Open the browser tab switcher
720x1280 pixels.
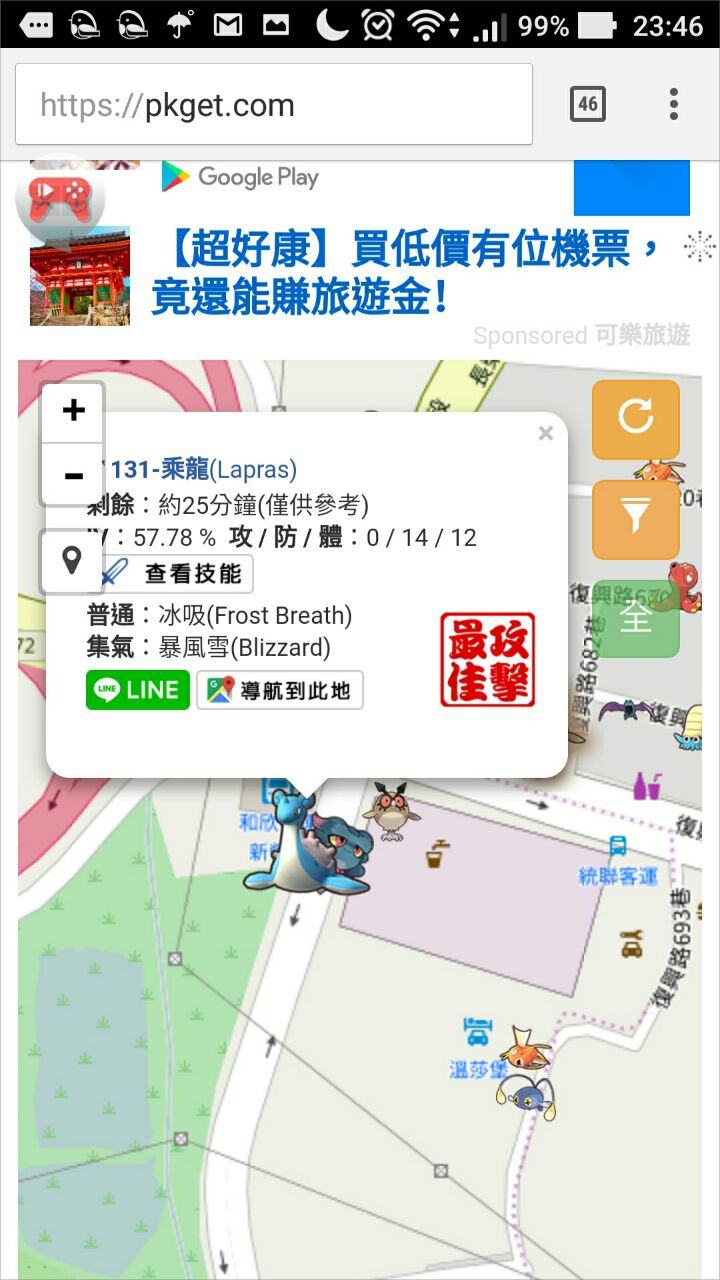click(587, 104)
